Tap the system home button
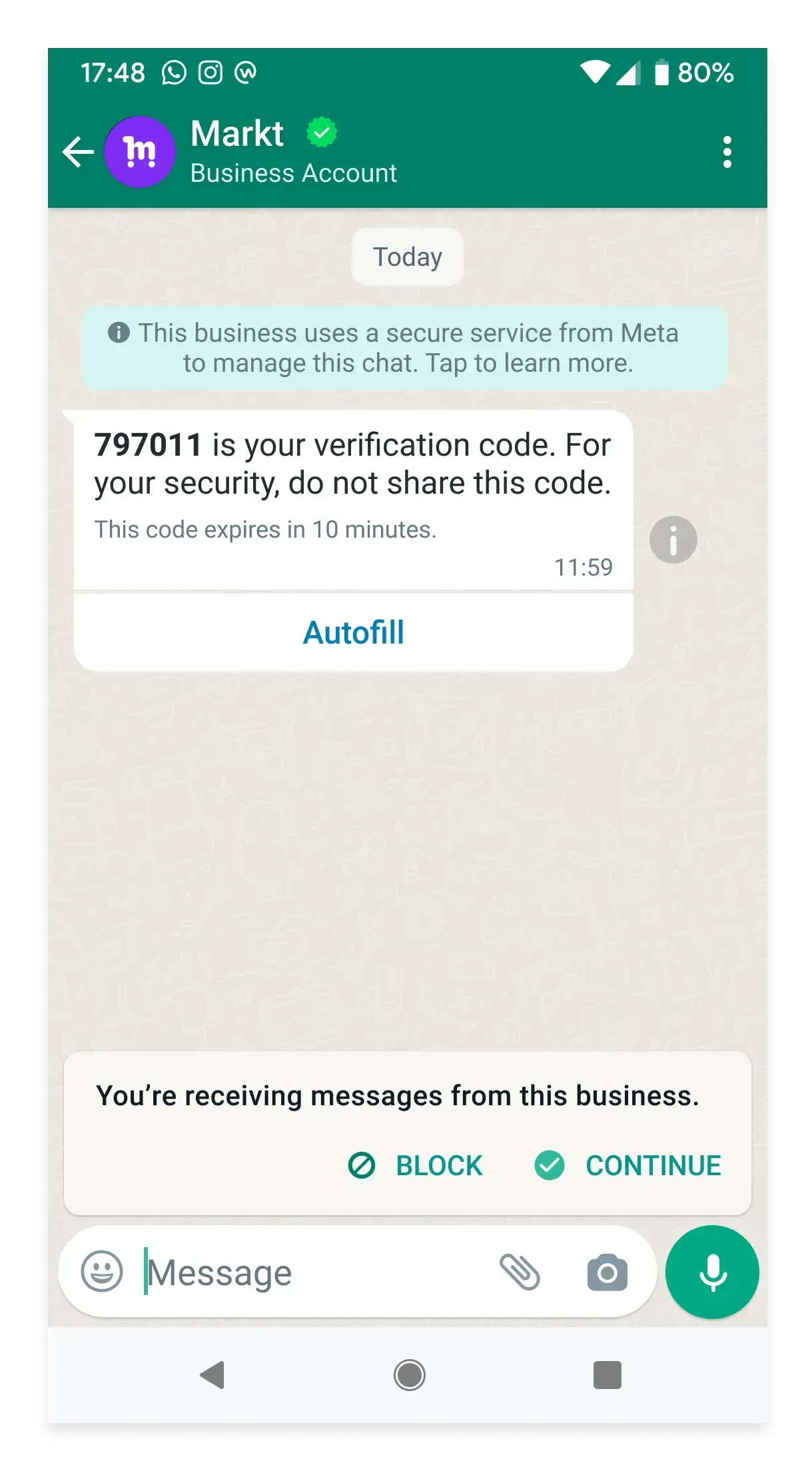812x1473 pixels. (409, 1375)
